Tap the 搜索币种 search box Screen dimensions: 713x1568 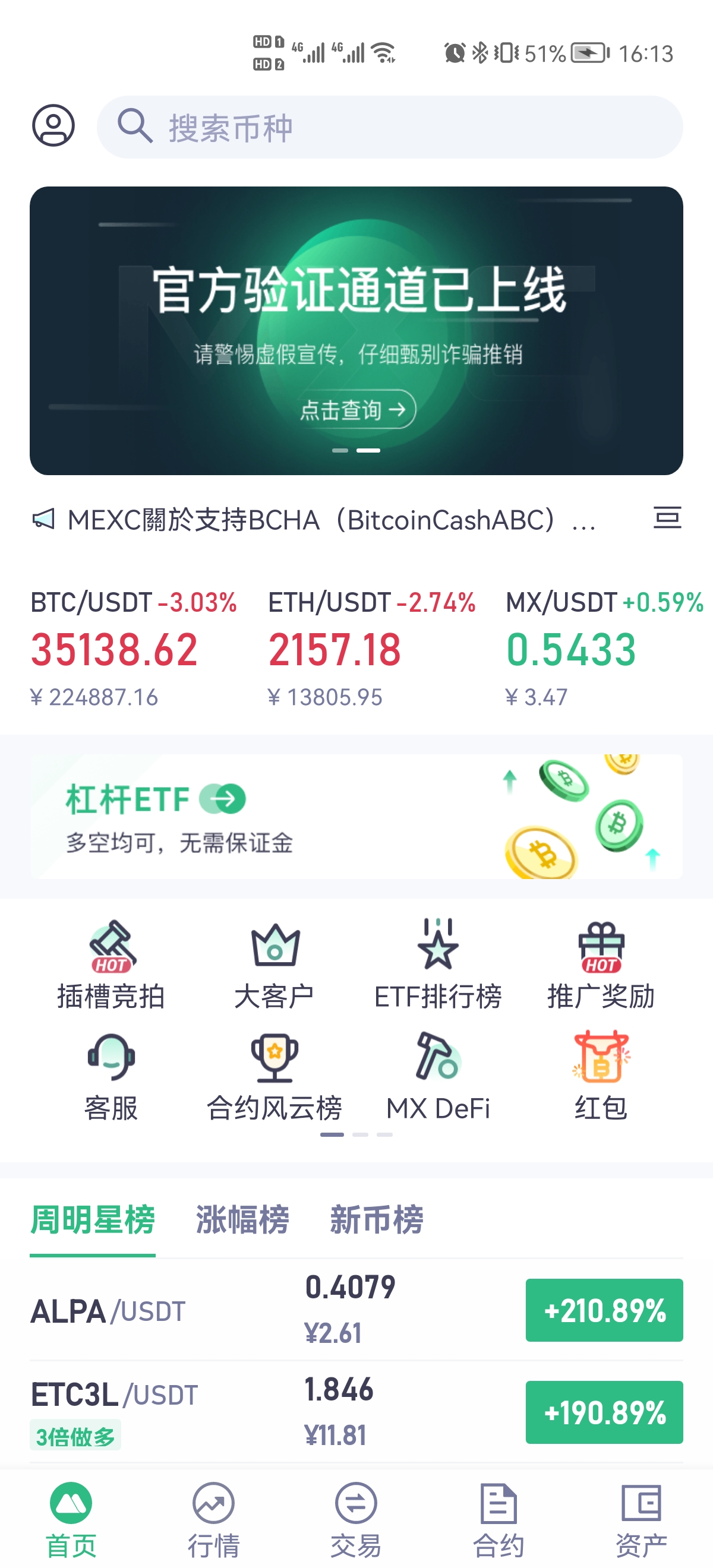[390, 127]
